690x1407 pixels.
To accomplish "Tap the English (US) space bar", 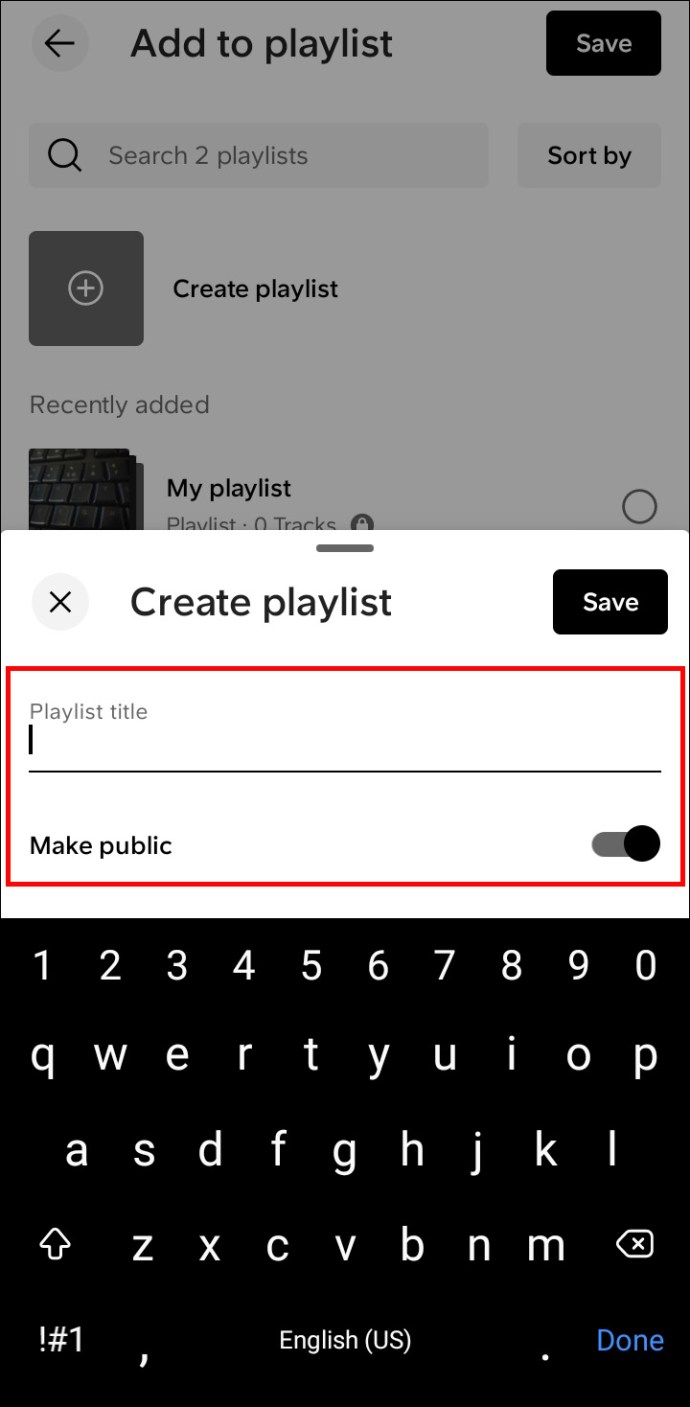I will point(345,1340).
